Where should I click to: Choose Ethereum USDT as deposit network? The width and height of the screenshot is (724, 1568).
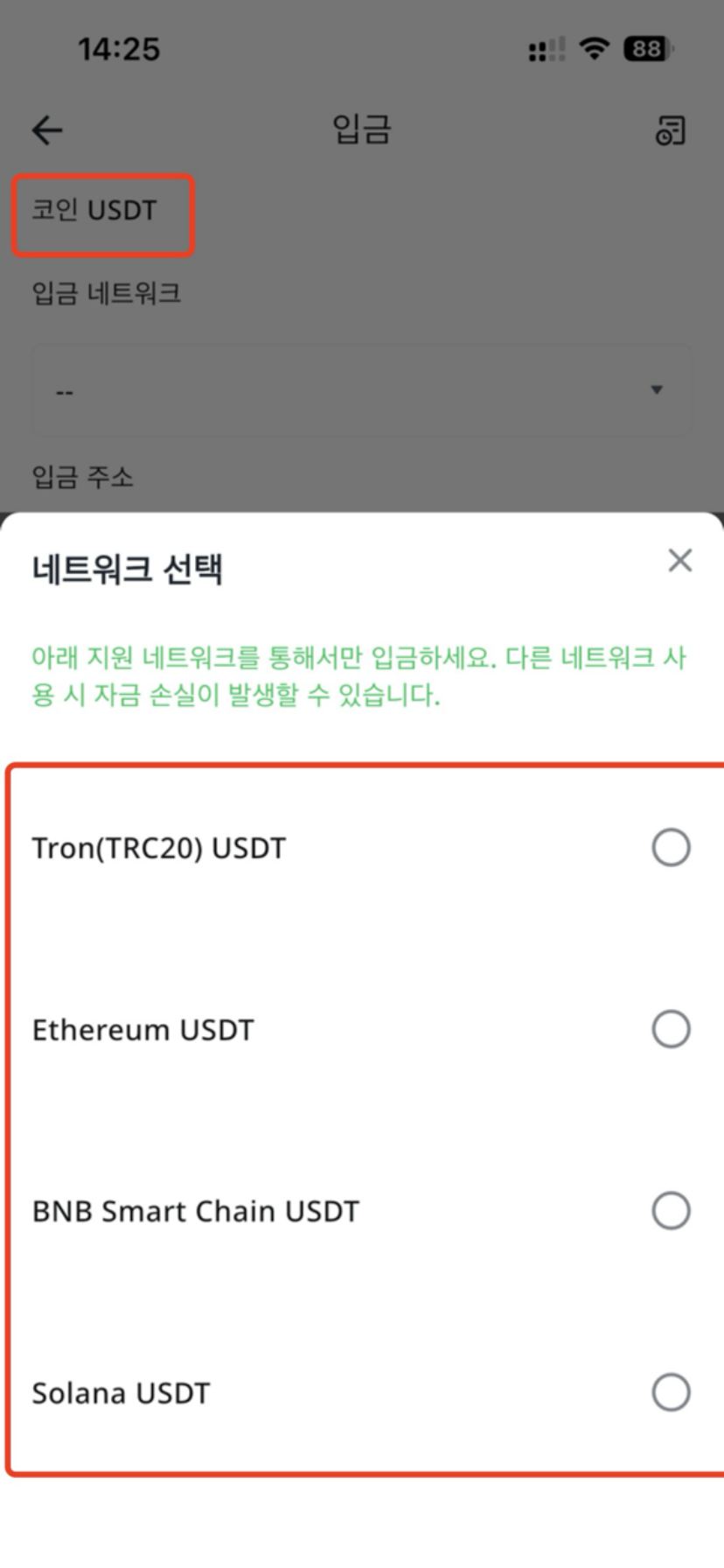coord(671,1030)
